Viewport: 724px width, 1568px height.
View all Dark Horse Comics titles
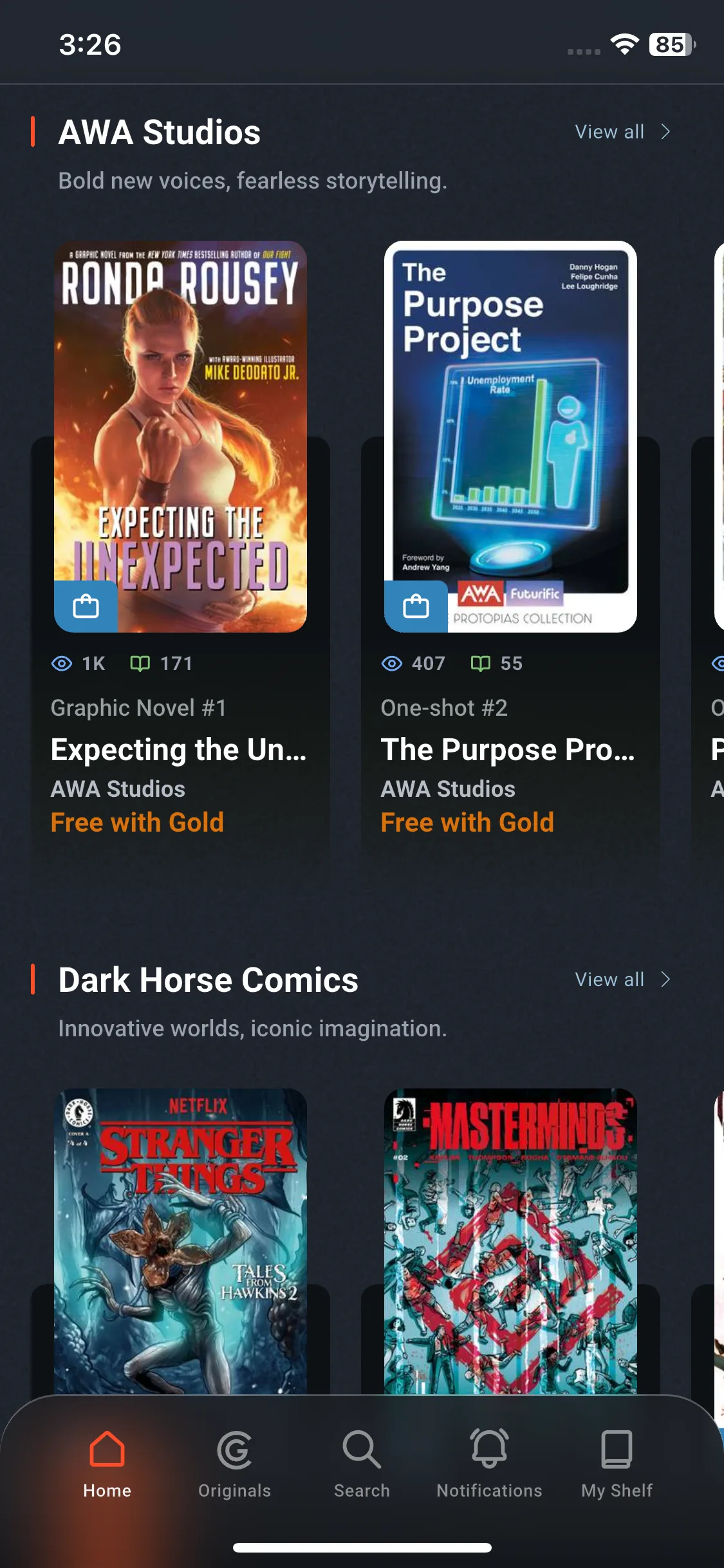tap(622, 980)
